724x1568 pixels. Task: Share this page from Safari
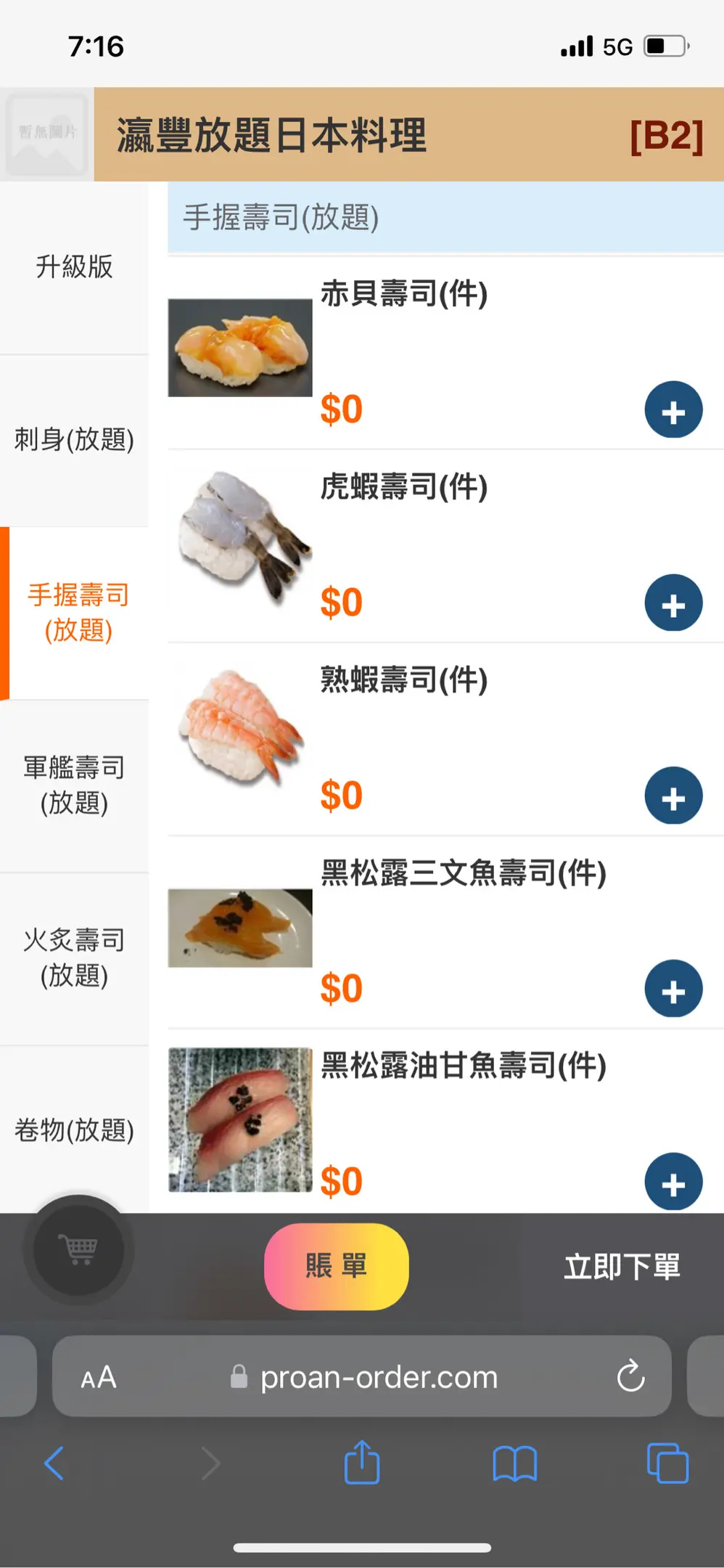tap(362, 1463)
